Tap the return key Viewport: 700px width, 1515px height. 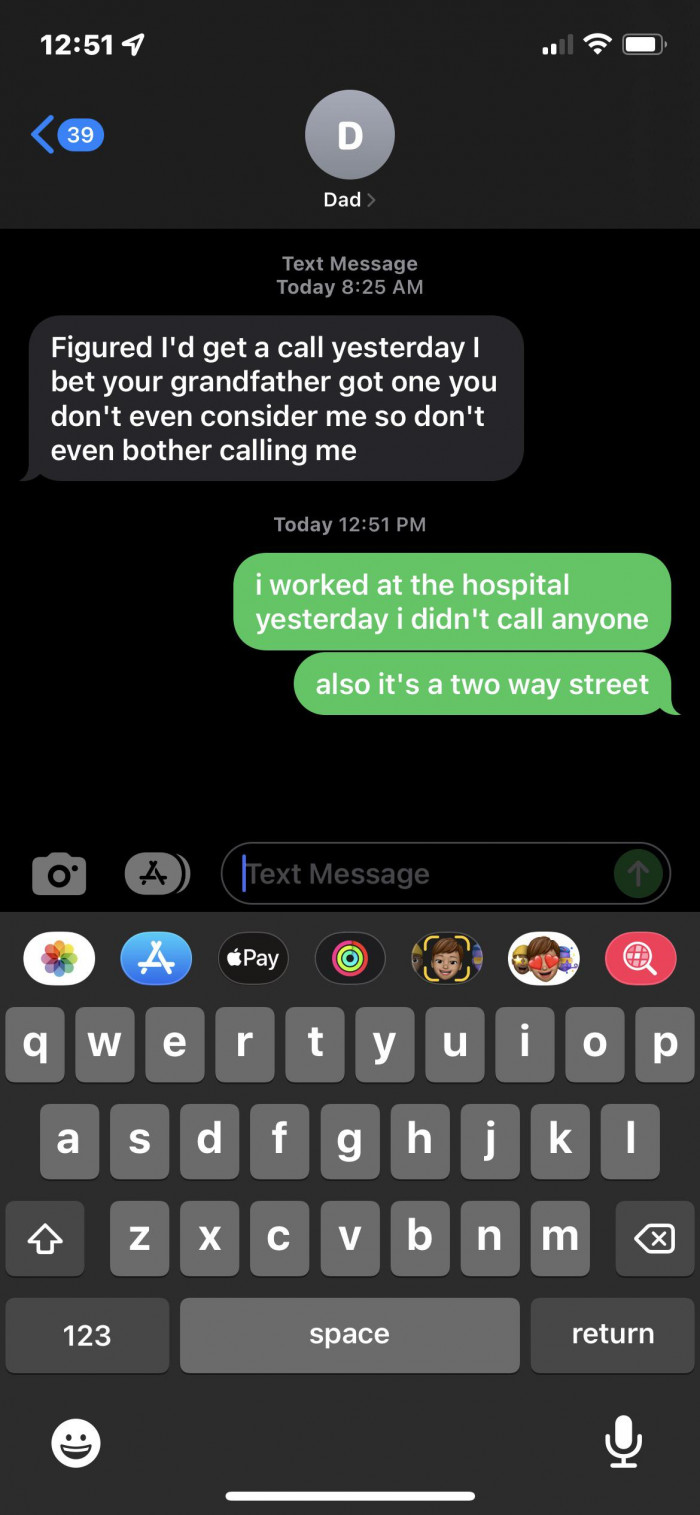click(x=612, y=1335)
